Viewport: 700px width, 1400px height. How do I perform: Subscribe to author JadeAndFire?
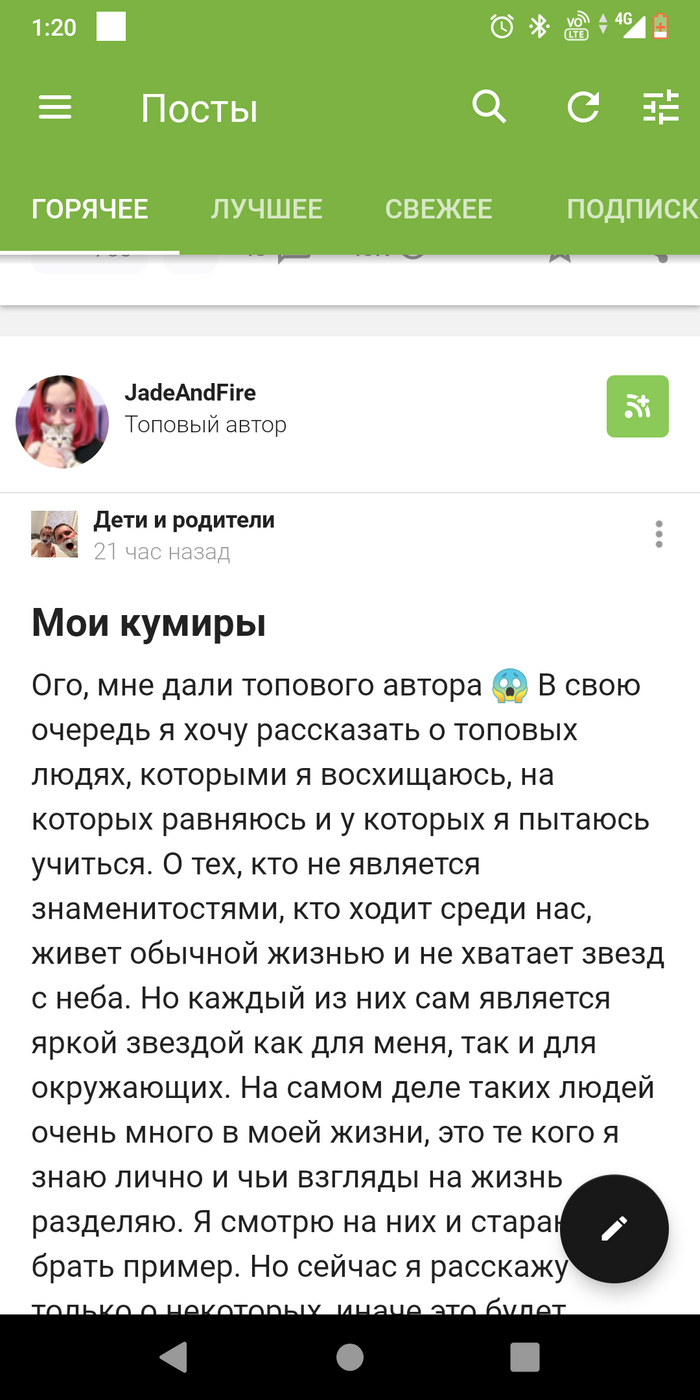tap(637, 406)
